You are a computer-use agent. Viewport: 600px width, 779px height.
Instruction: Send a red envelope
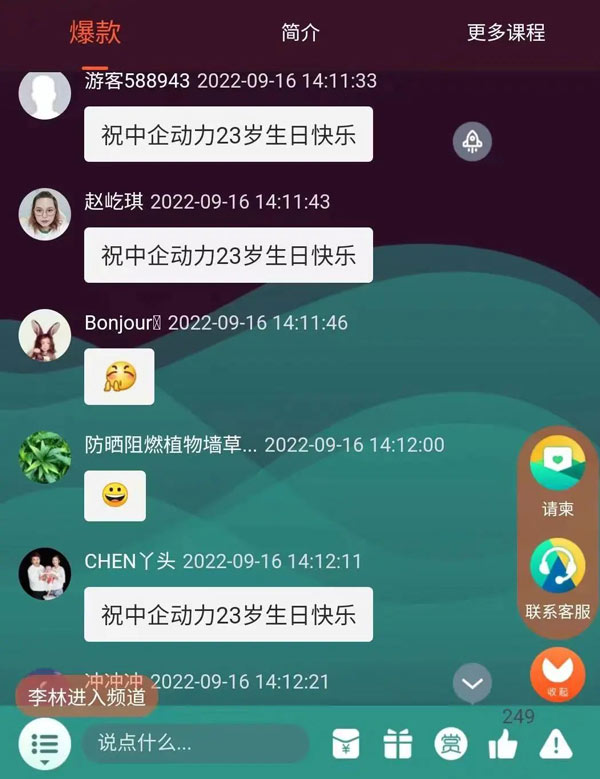[x=346, y=744]
